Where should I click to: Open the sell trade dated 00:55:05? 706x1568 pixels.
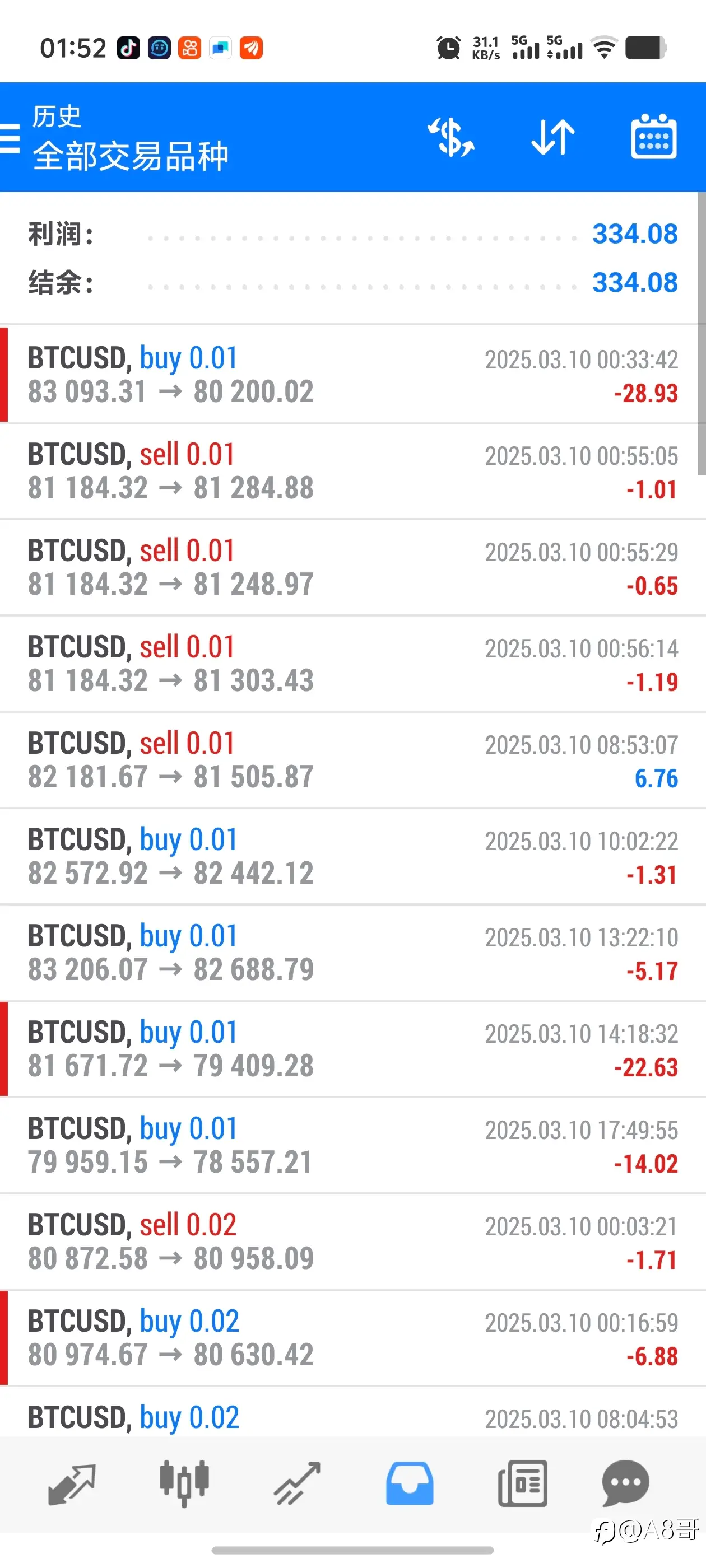pos(352,471)
